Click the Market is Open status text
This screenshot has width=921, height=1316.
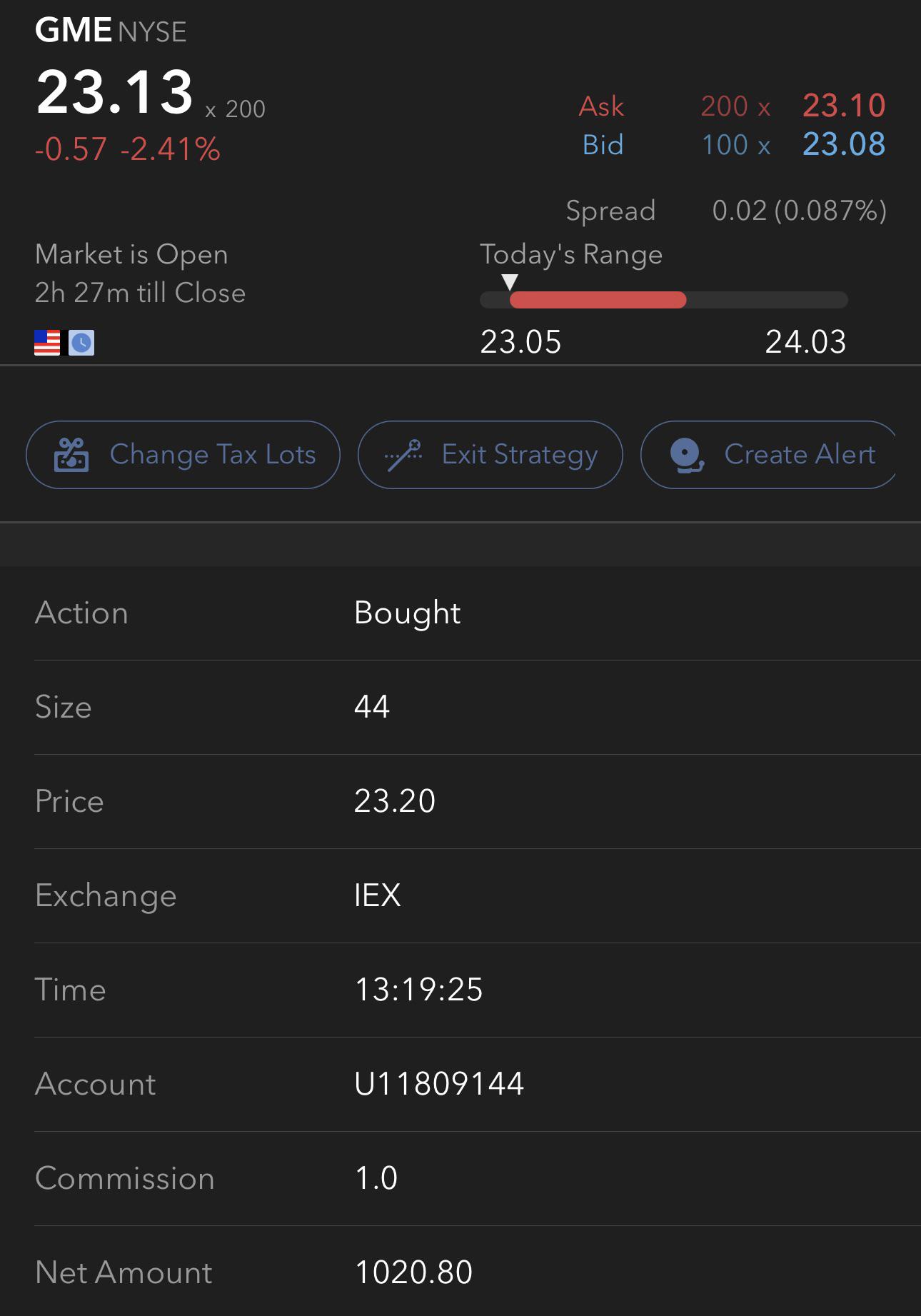point(132,254)
